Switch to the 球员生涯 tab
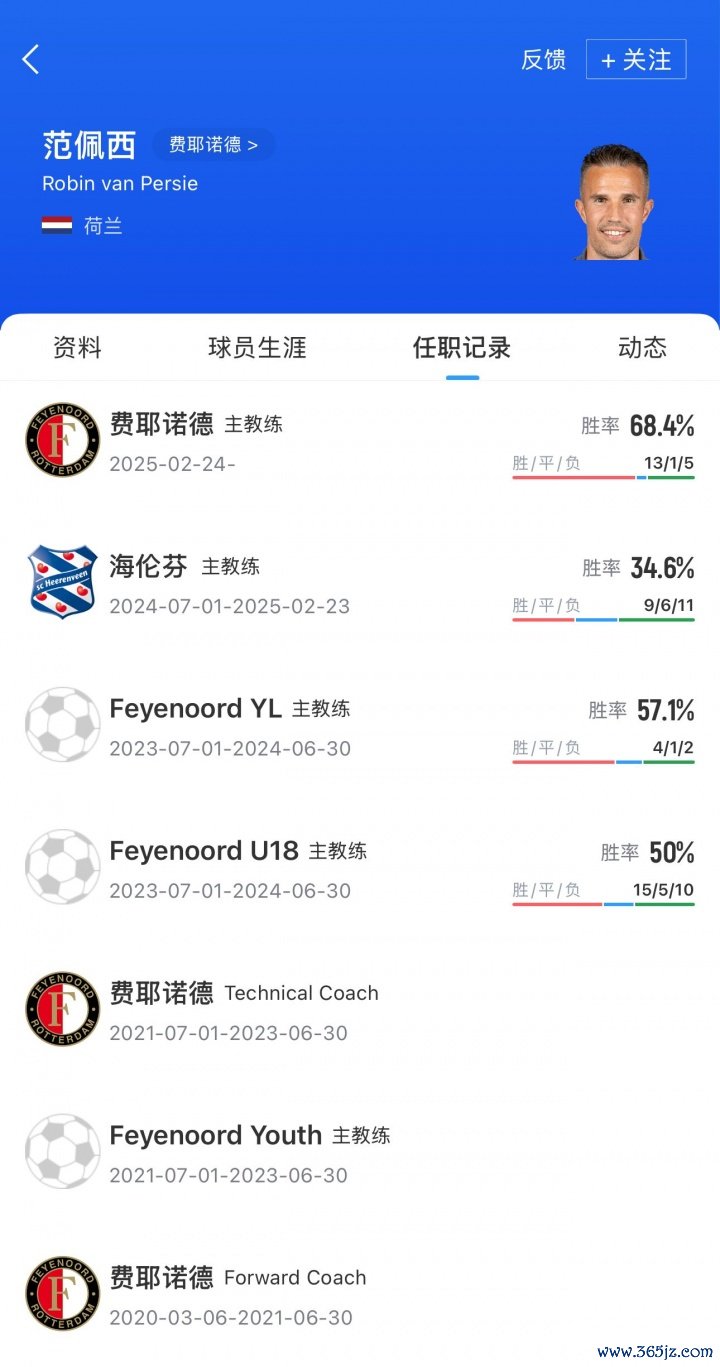The height and width of the screenshot is (1367, 720). pos(257,347)
